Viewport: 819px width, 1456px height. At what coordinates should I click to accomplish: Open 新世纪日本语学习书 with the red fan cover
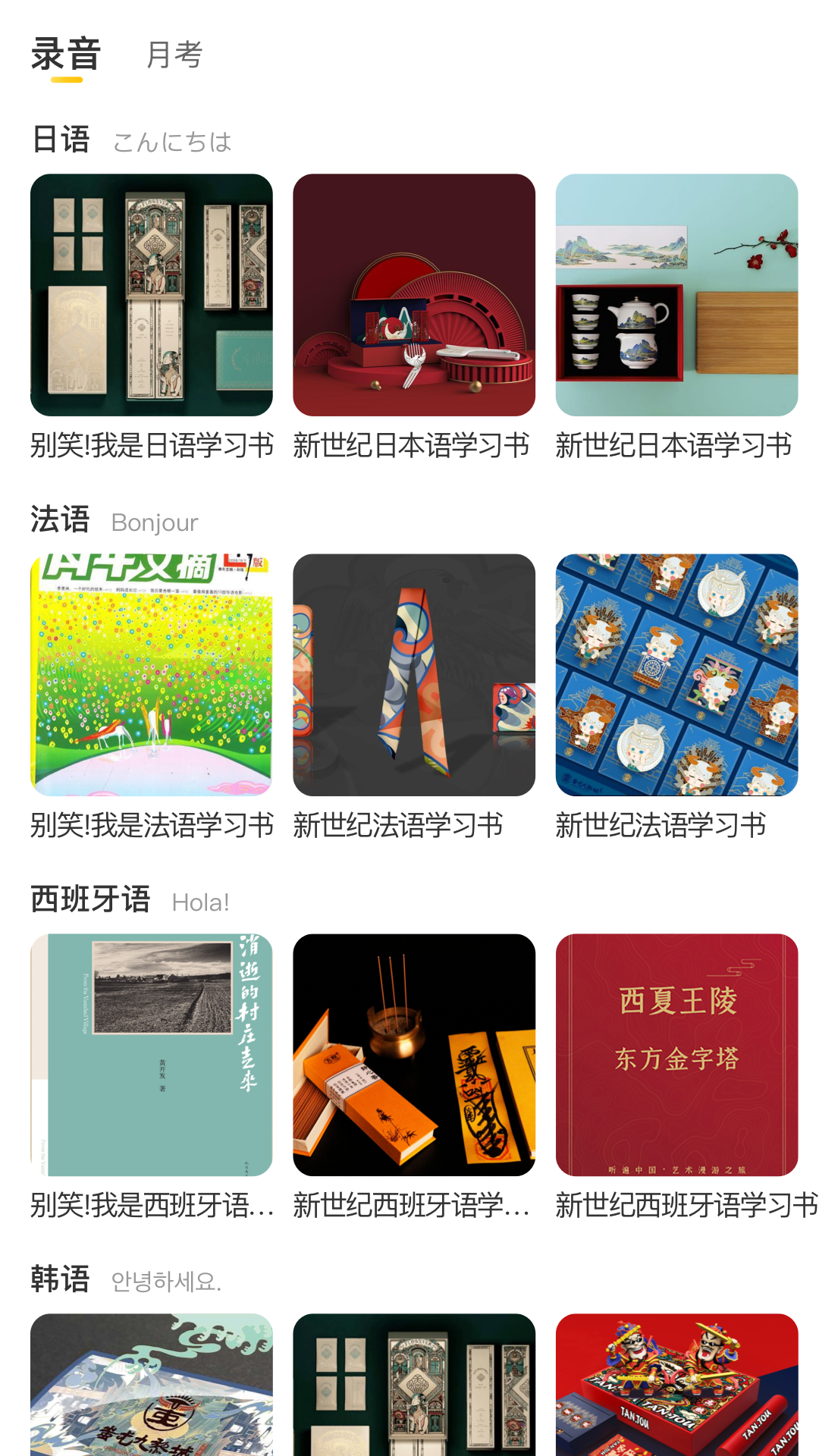[414, 295]
